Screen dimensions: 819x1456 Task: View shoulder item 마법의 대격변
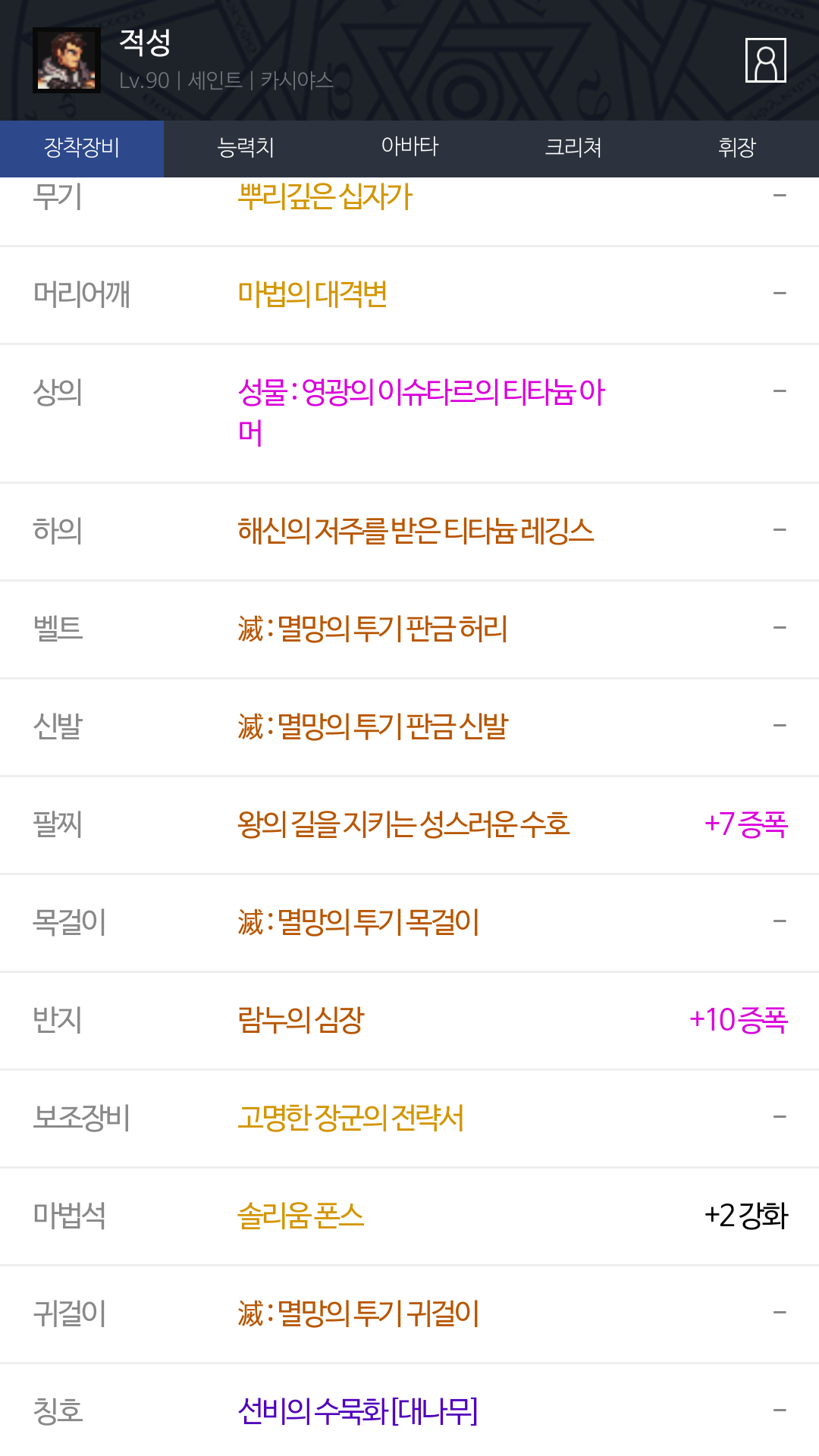(312, 294)
